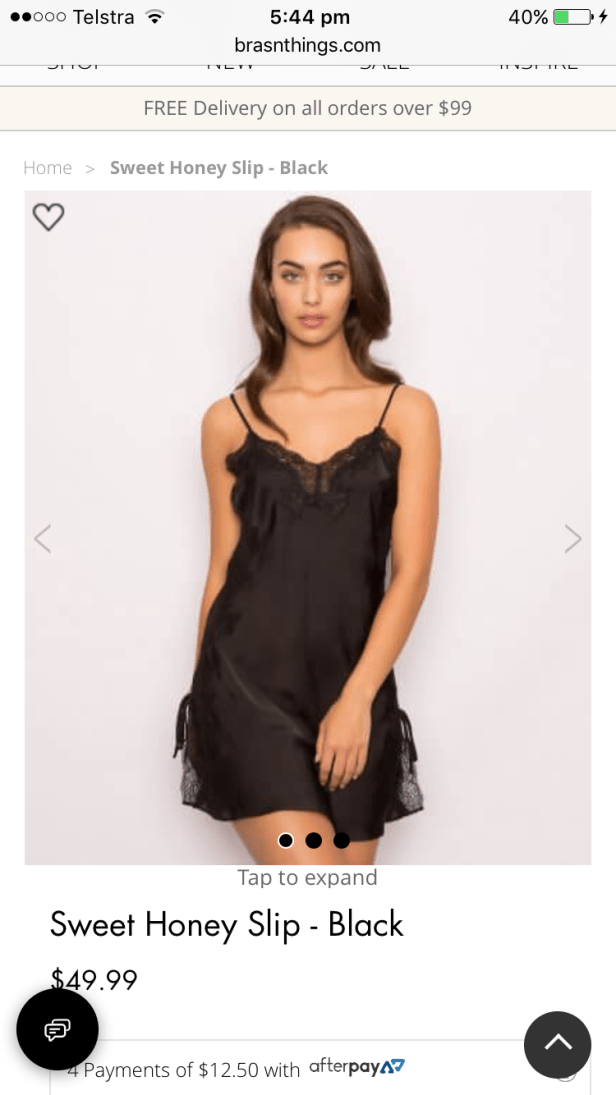This screenshot has height=1095, width=616.
Task: Jump to the third image dot
Action: click(x=341, y=840)
